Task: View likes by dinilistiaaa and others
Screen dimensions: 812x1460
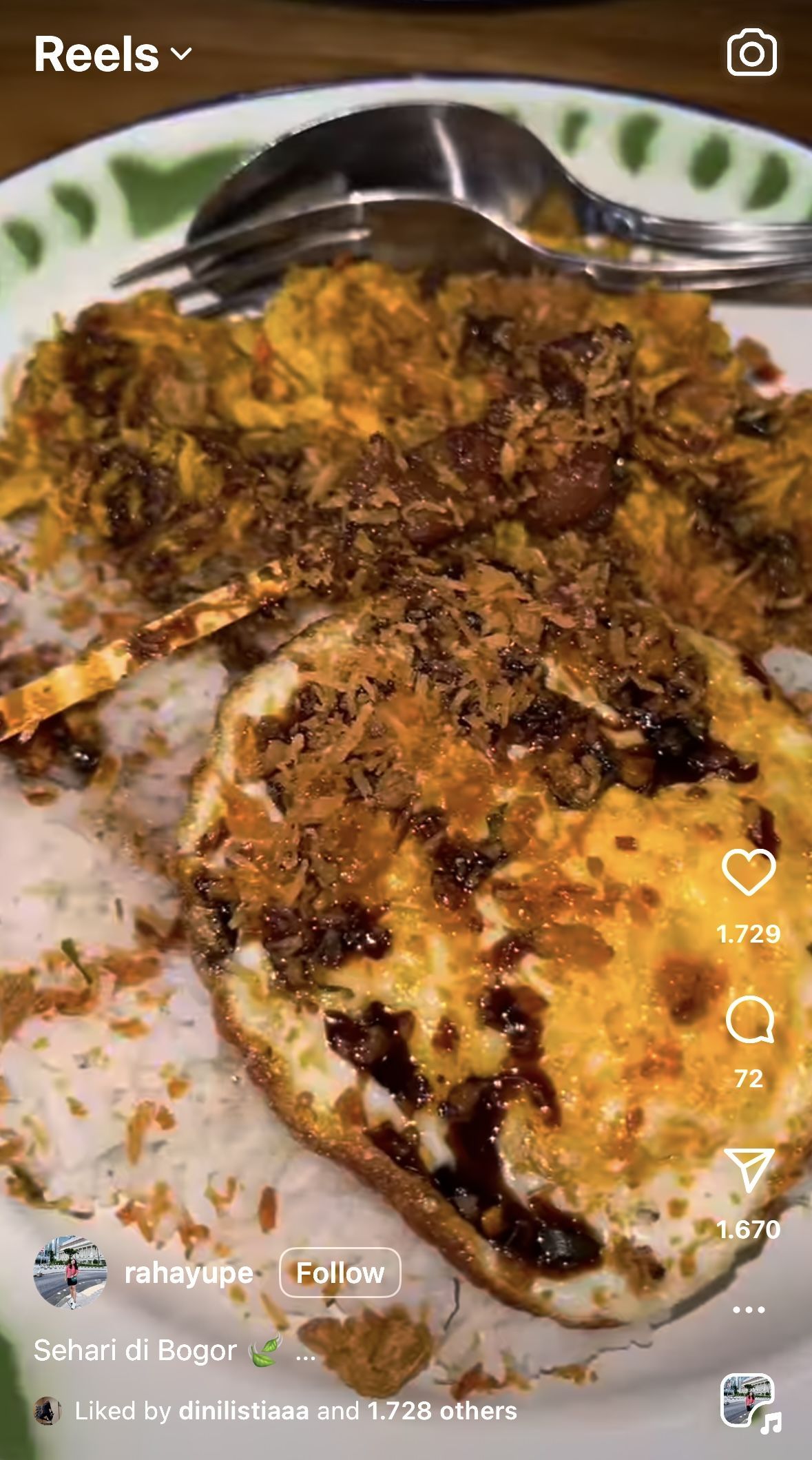Action: pyautogui.click(x=295, y=1410)
